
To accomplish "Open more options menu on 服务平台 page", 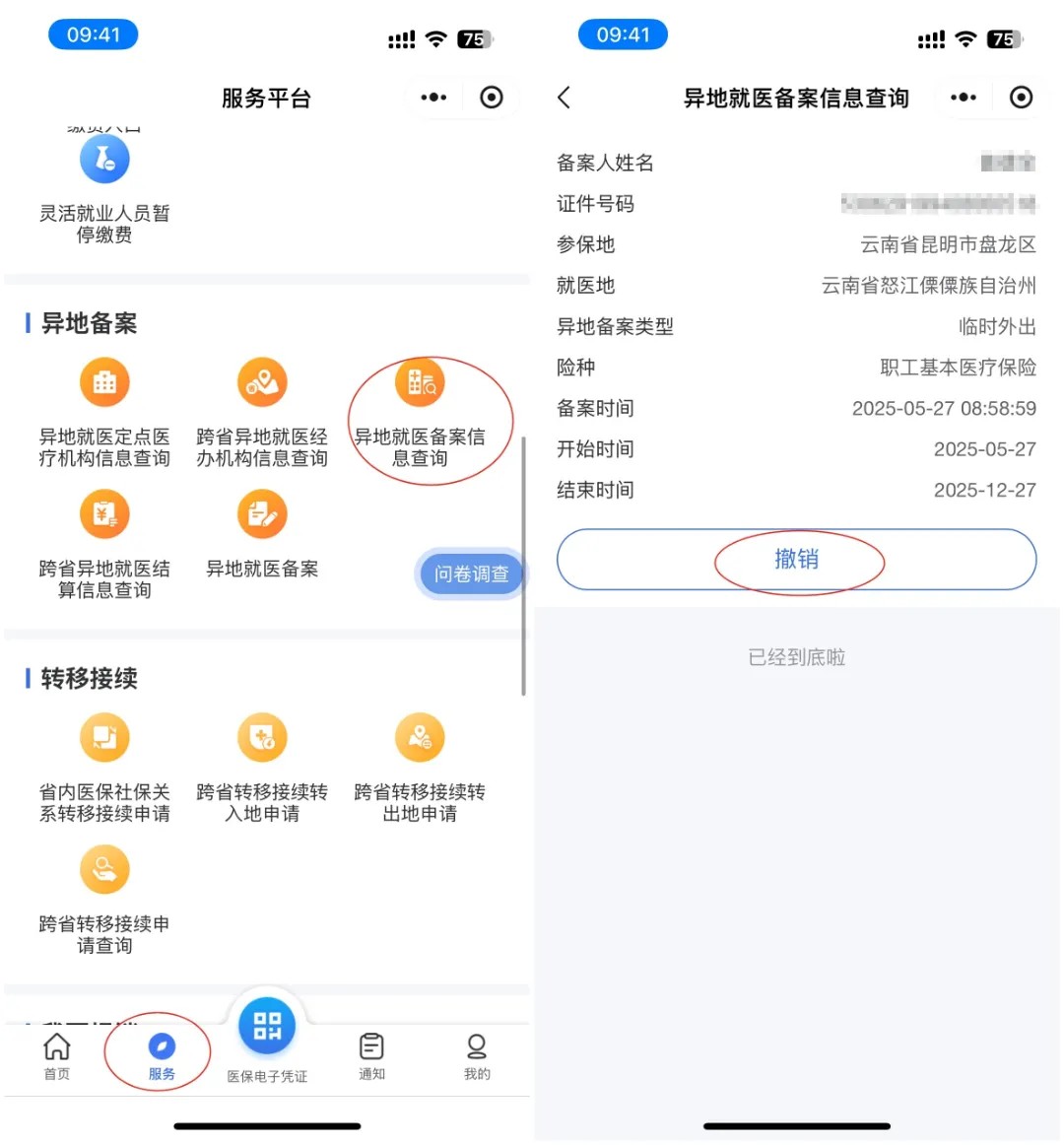I will 433,98.
